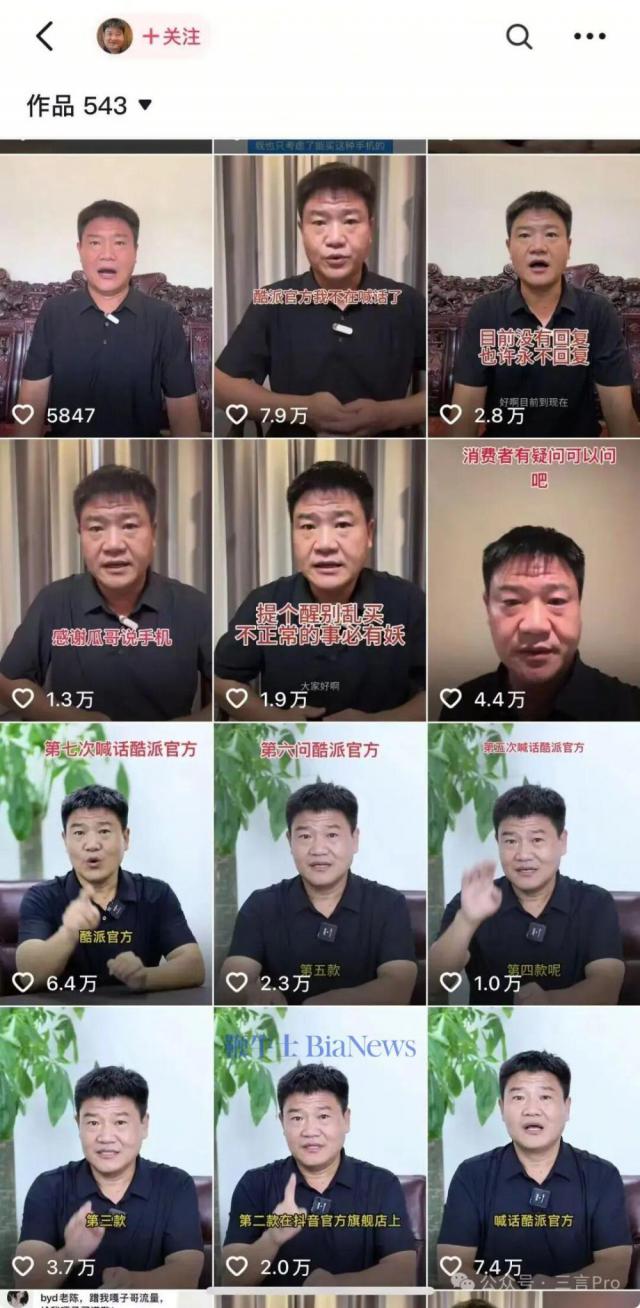The width and height of the screenshot is (640, 1308).
Task: Tap the +关注 follow button
Action: pyautogui.click(x=170, y=37)
